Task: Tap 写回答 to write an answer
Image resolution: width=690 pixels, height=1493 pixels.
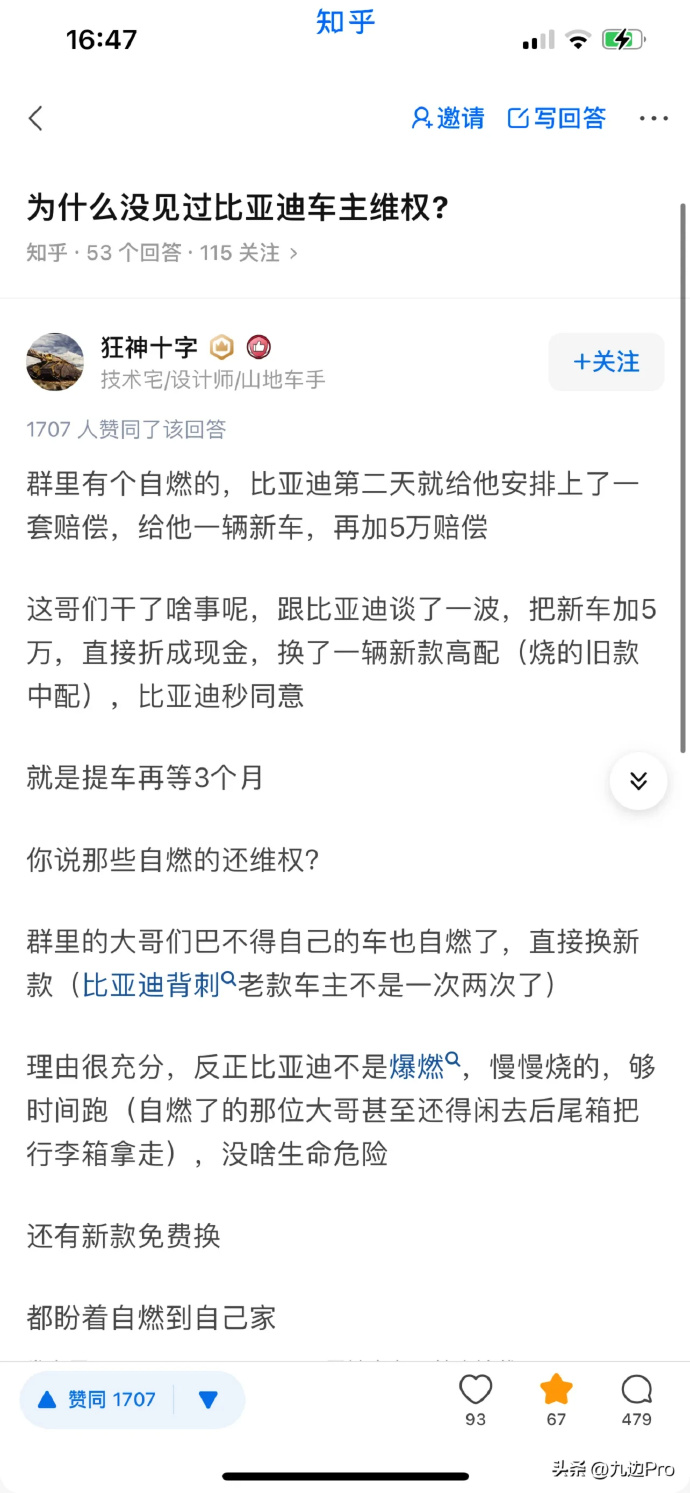Action: pyautogui.click(x=557, y=118)
